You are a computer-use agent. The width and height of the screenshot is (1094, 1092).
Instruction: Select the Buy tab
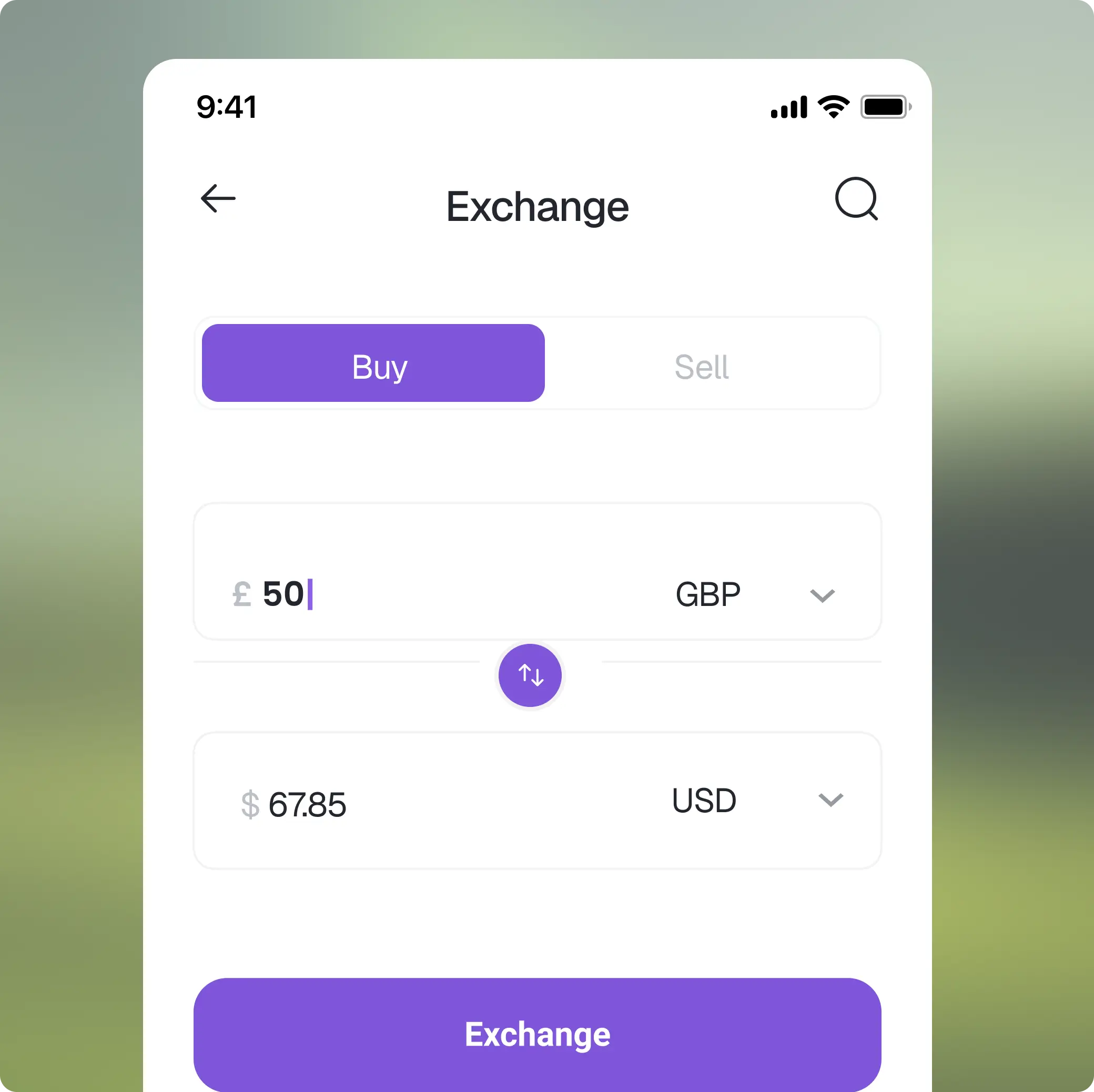[x=373, y=363]
